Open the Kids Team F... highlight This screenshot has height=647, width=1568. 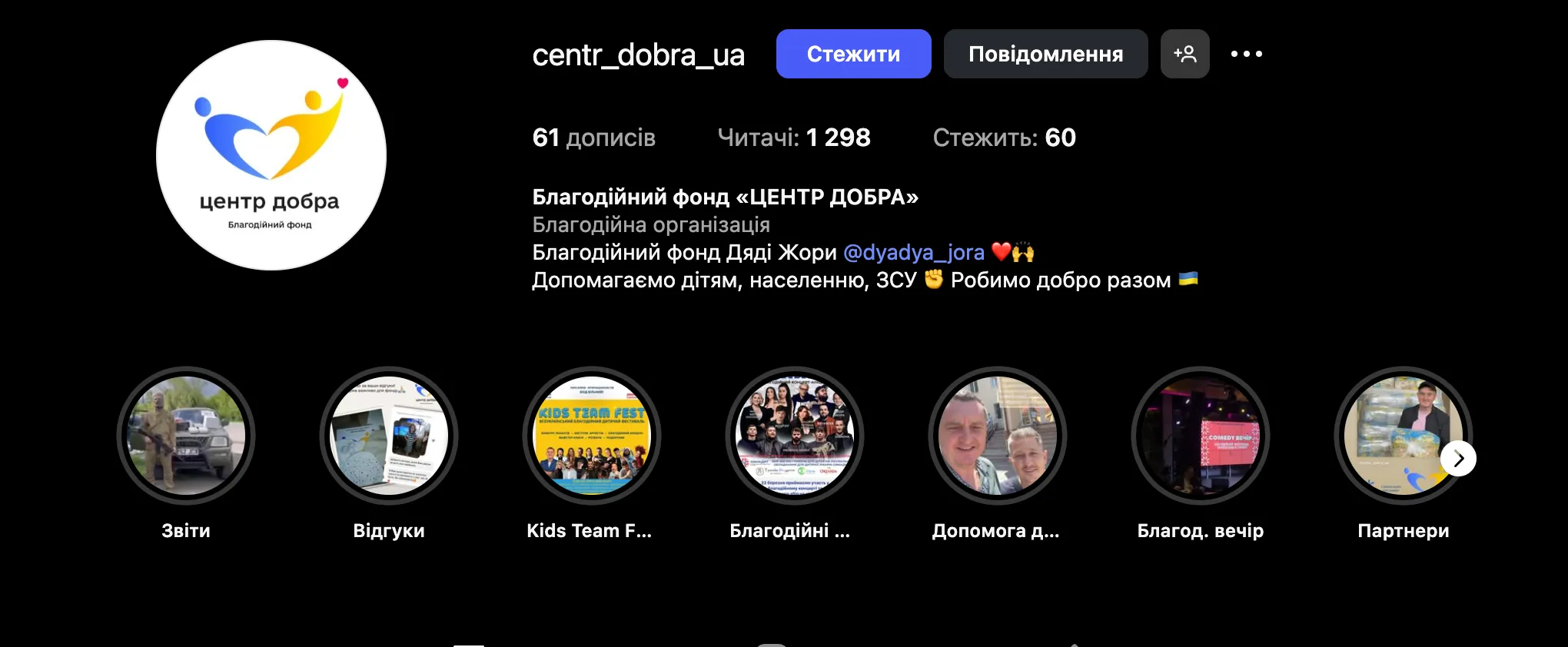(x=592, y=436)
